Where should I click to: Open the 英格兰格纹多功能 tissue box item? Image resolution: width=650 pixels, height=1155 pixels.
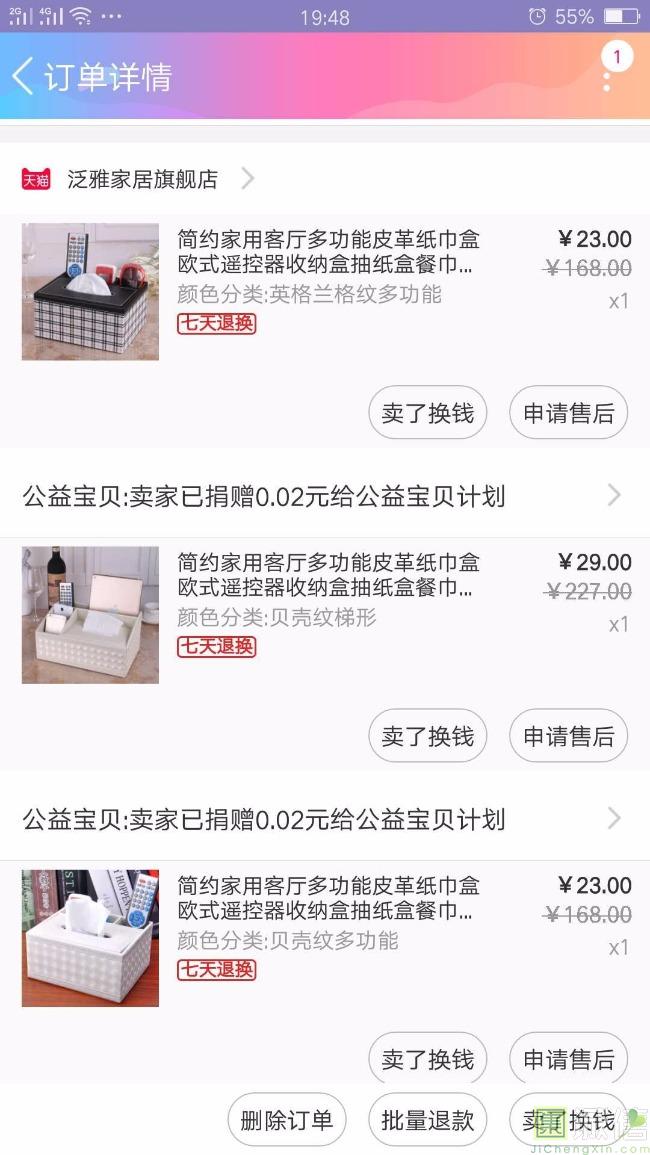(326, 252)
